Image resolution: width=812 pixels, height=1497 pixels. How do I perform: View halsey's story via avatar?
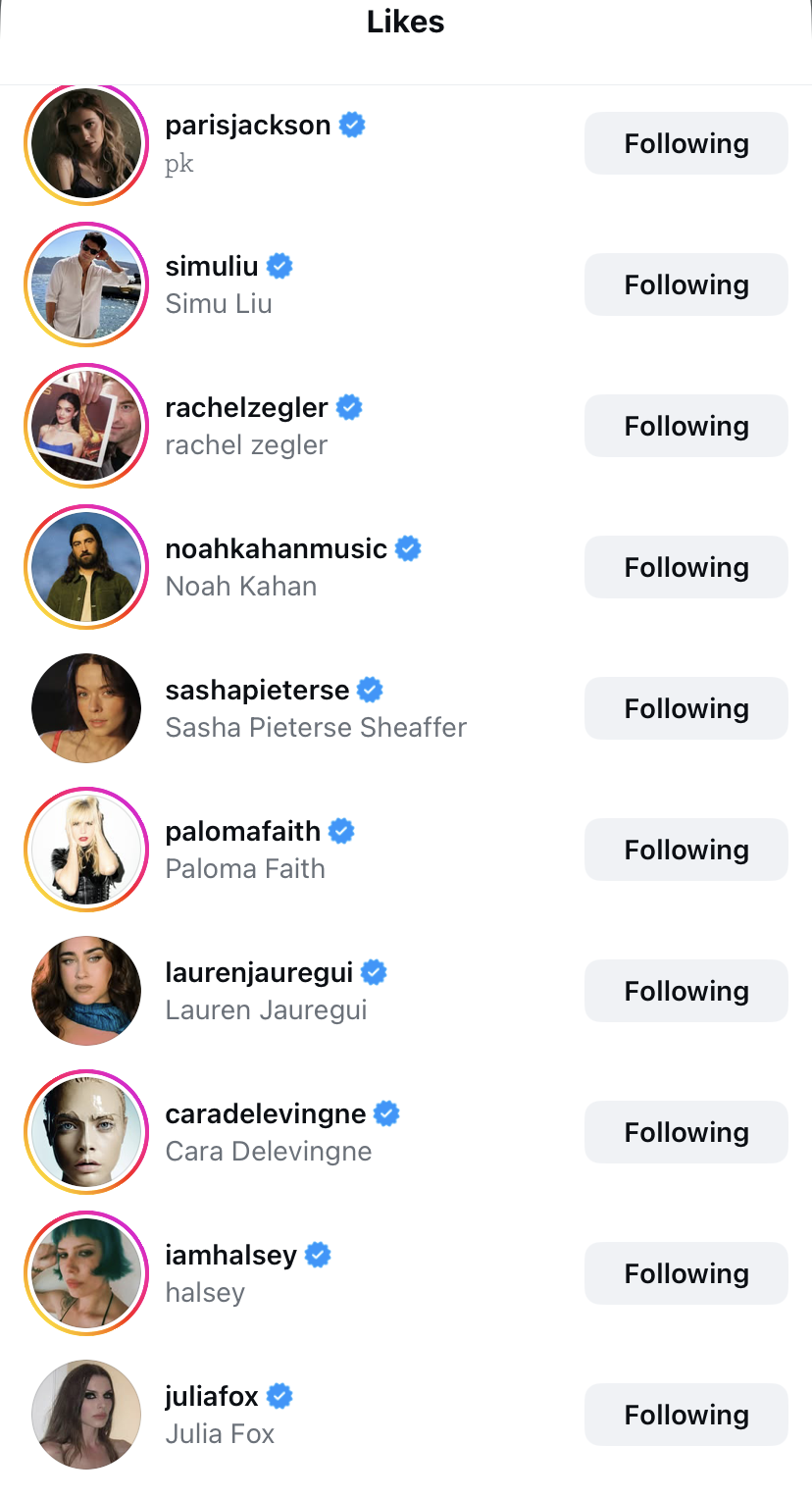pyautogui.click(x=86, y=1273)
